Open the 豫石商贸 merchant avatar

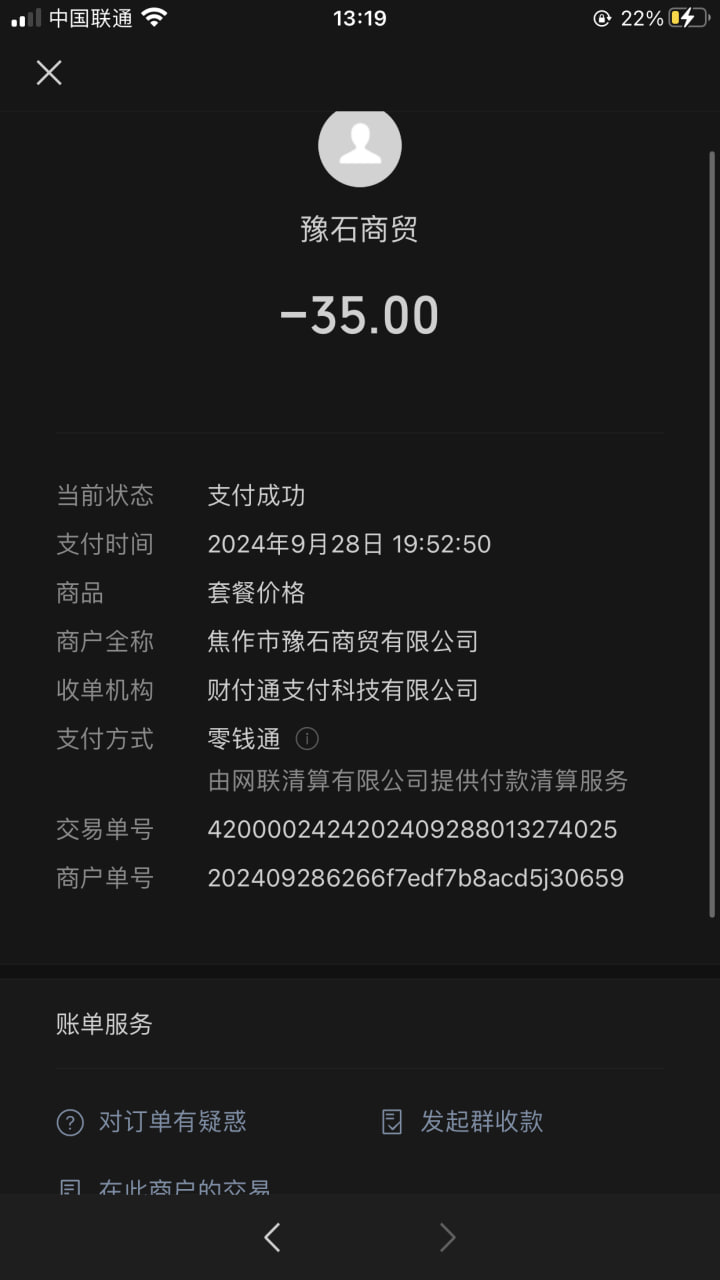click(360, 146)
